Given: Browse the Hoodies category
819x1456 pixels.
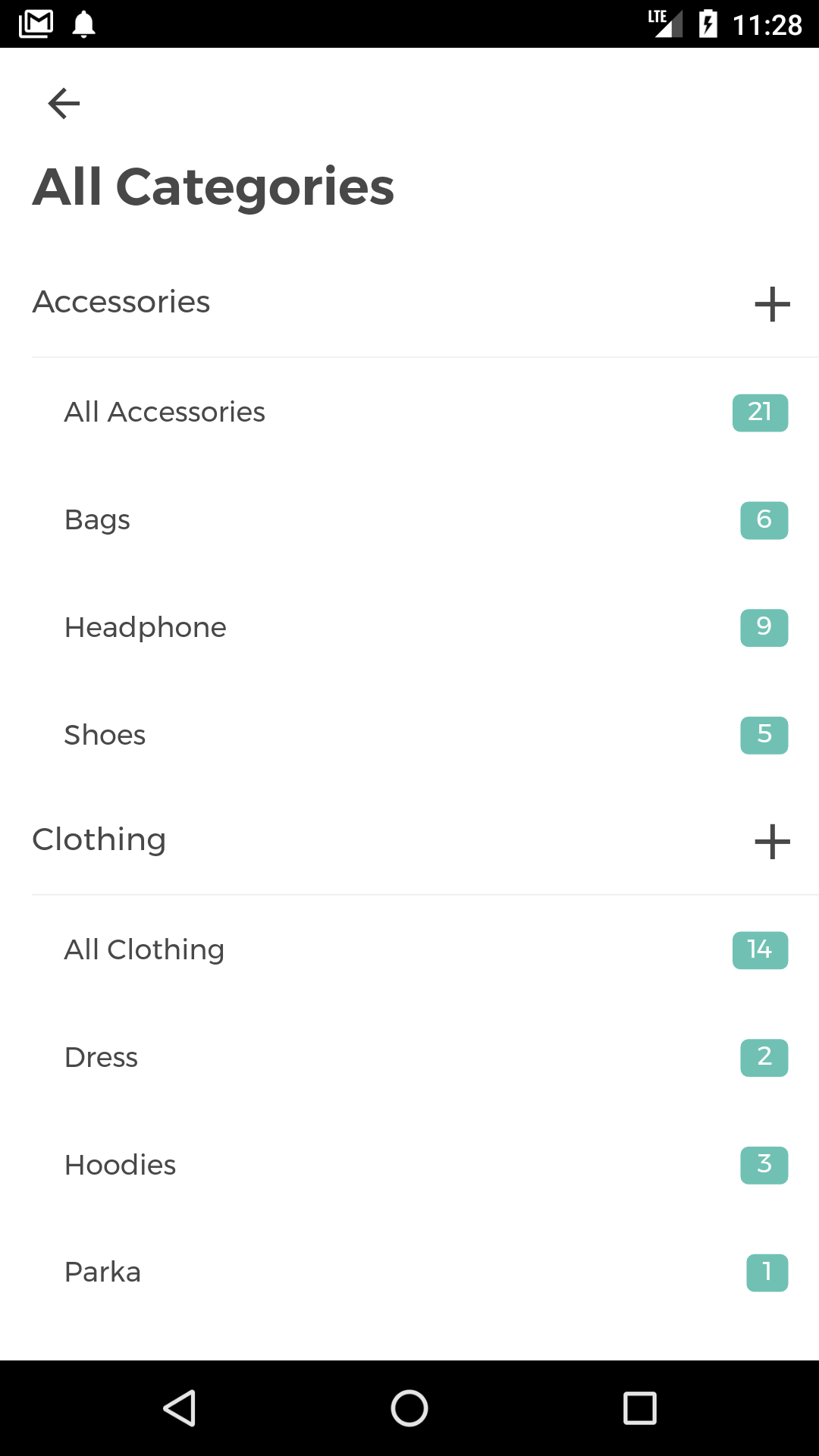Looking at the screenshot, I should point(120,1166).
